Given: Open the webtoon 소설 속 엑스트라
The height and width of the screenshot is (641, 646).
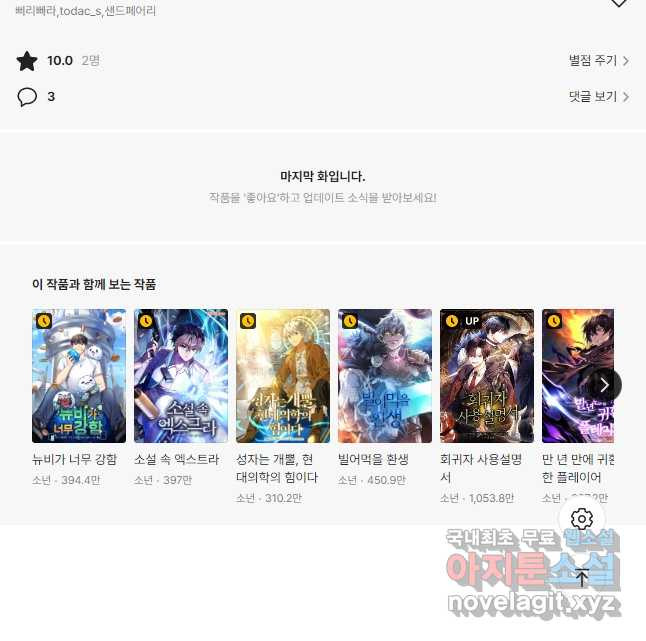Looking at the screenshot, I should (x=181, y=376).
